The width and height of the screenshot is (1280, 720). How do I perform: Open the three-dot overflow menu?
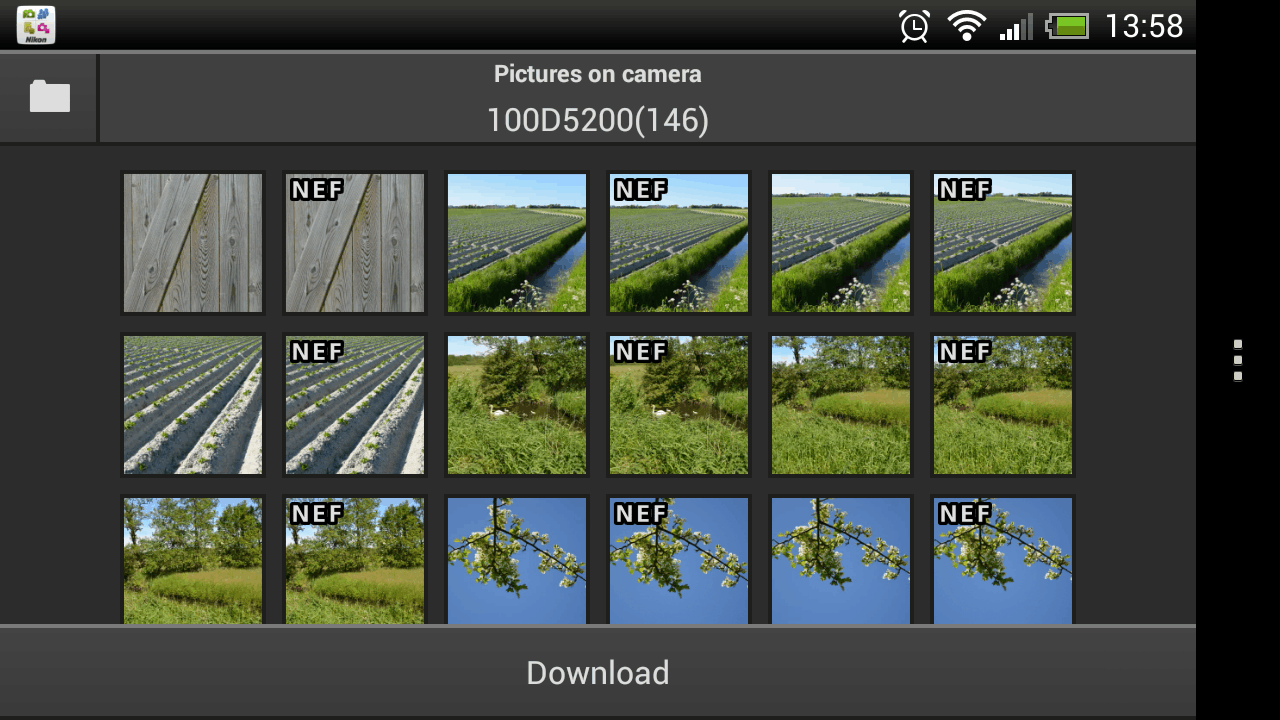click(1238, 360)
